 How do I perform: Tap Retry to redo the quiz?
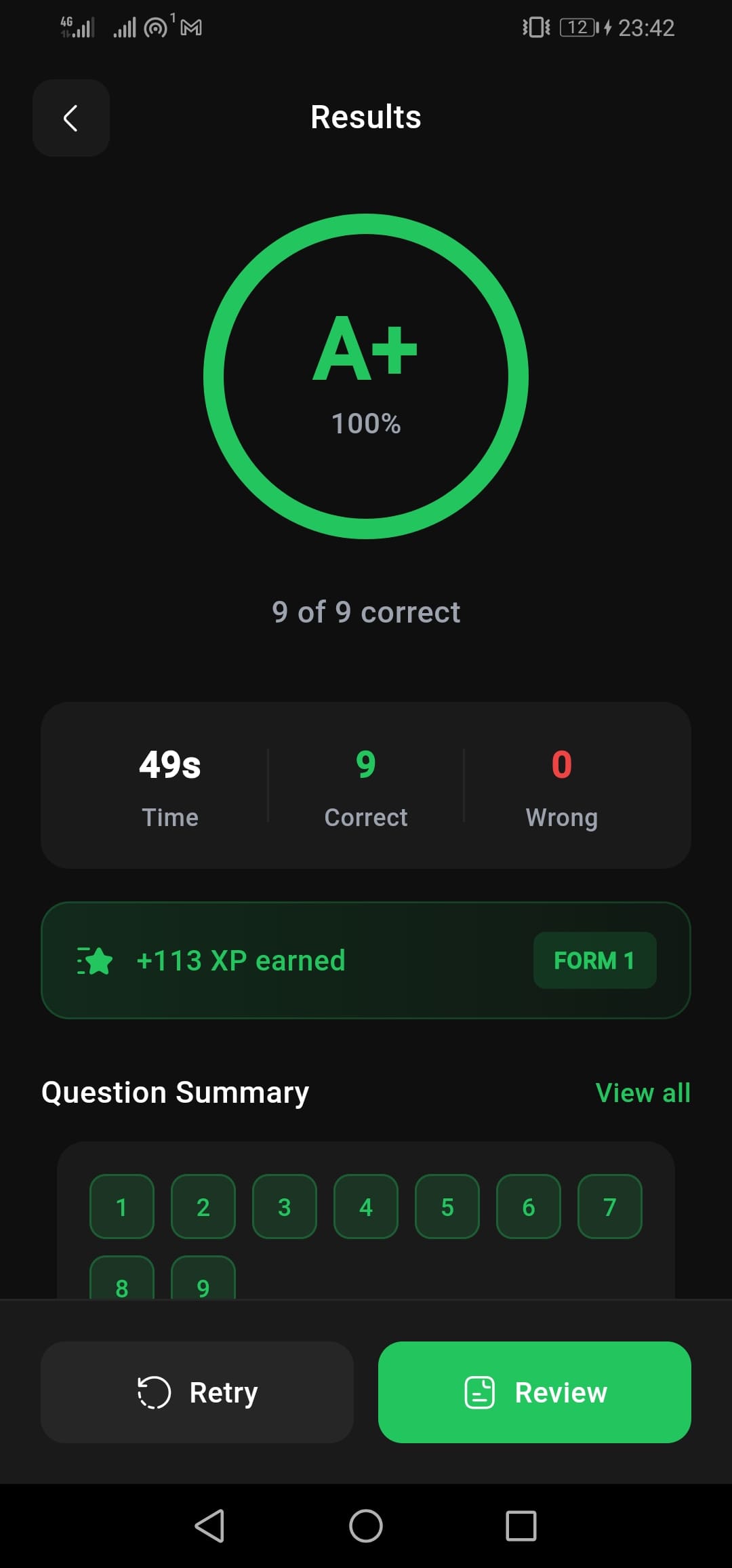[x=197, y=1392]
